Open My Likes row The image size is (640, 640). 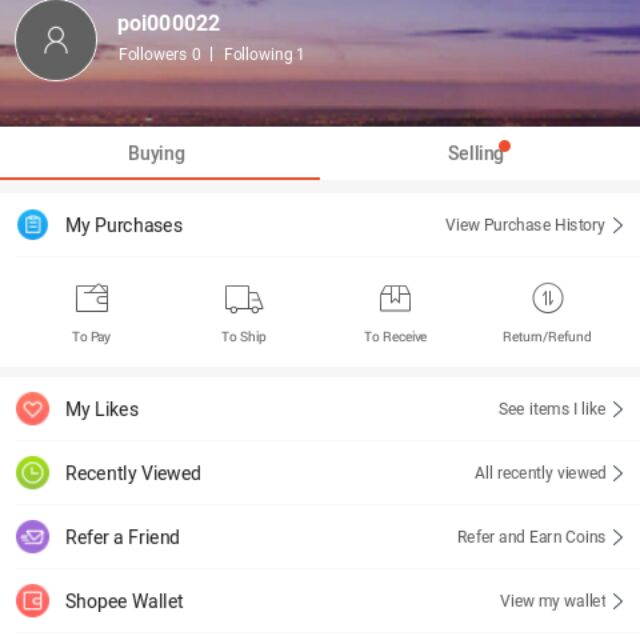tap(320, 409)
